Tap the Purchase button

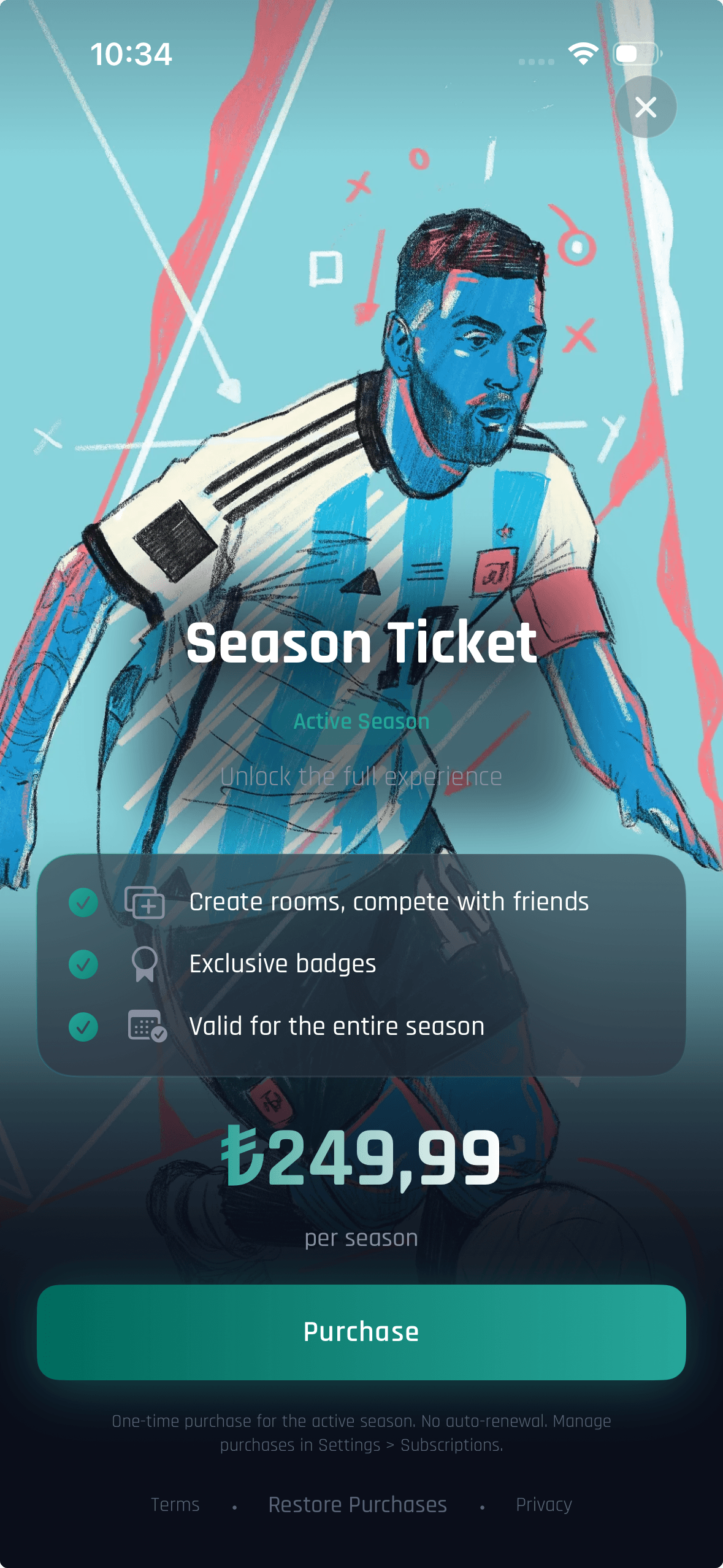pos(361,1332)
